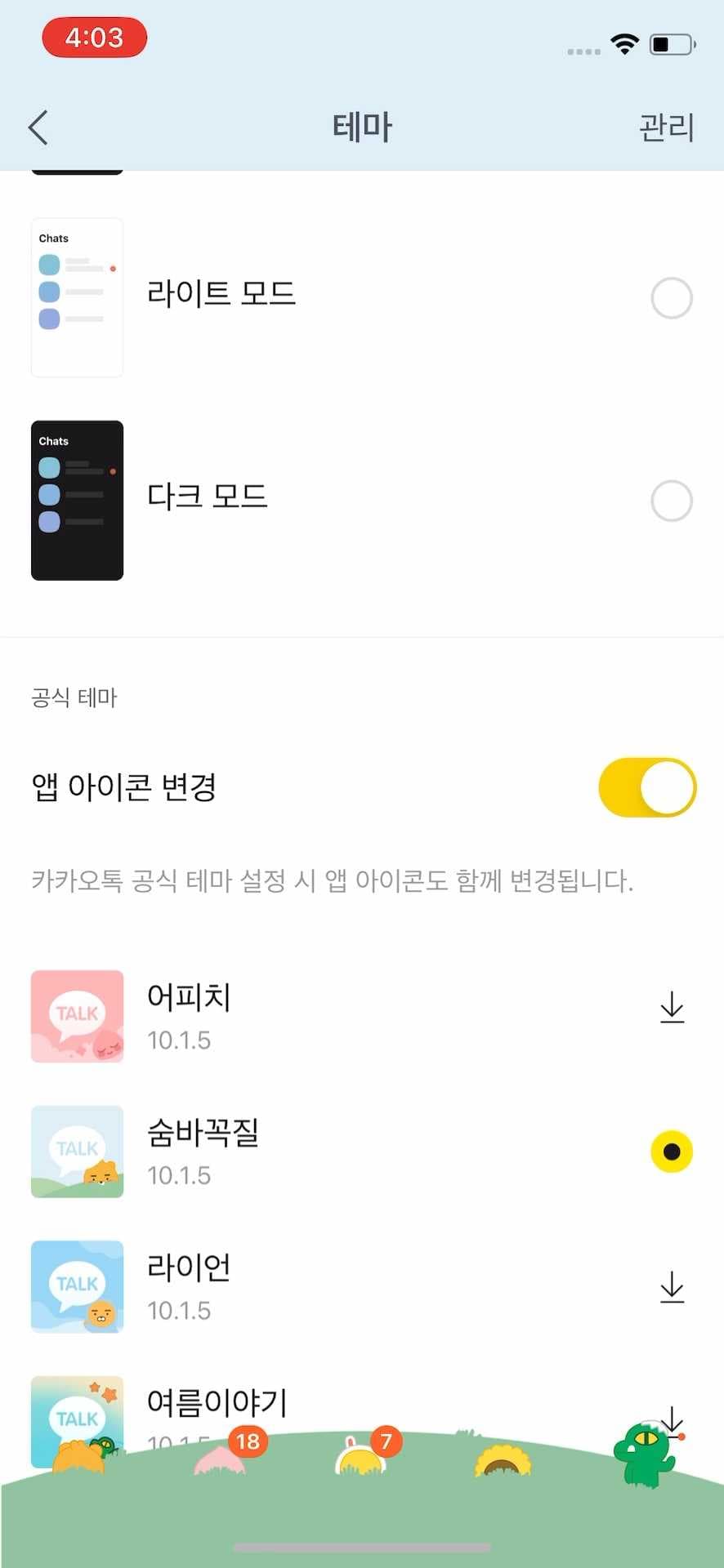Click the 라이언 TALK theme thumbnail

pos(76,1286)
